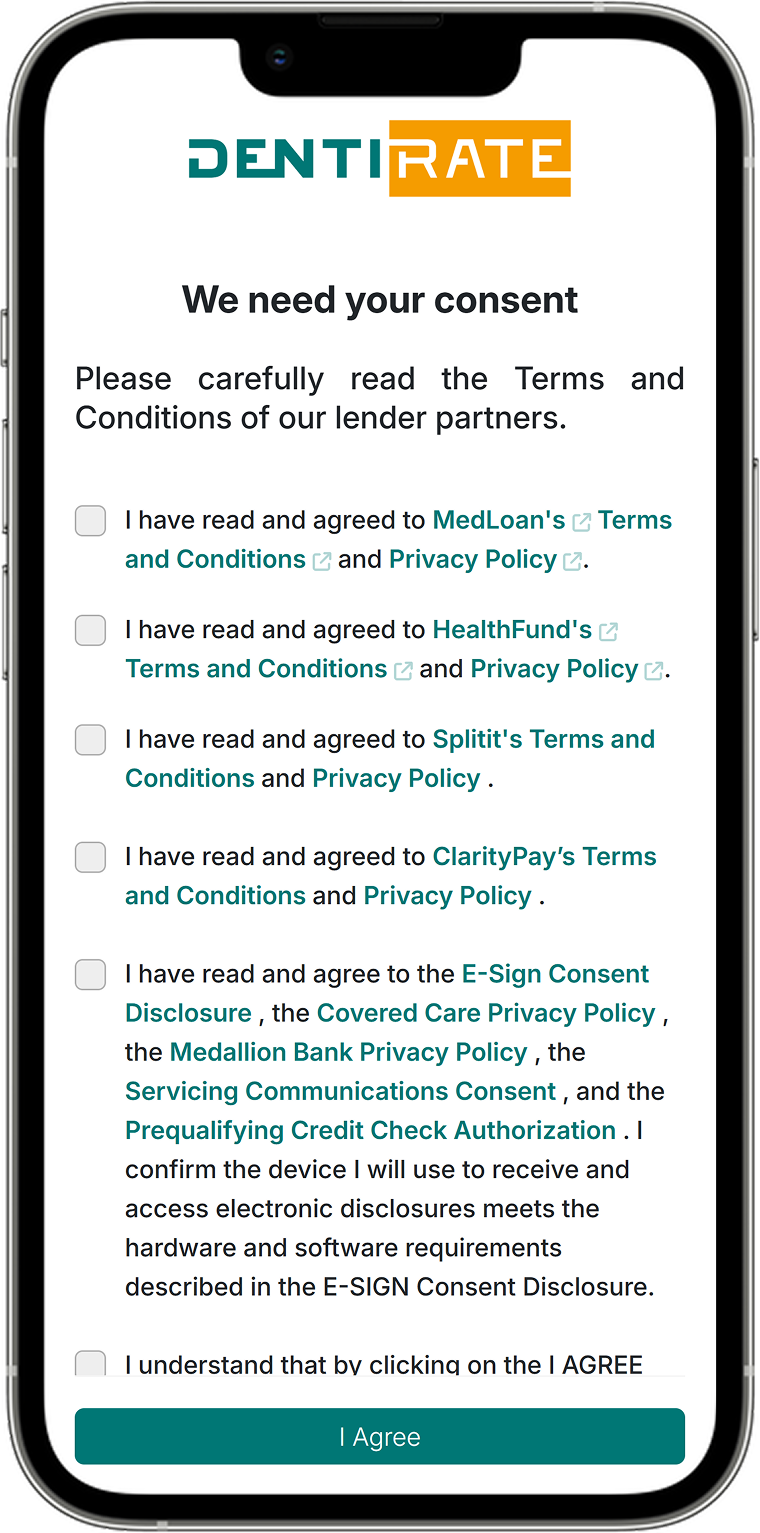View the Servicing Communications Consent

coord(340,1091)
